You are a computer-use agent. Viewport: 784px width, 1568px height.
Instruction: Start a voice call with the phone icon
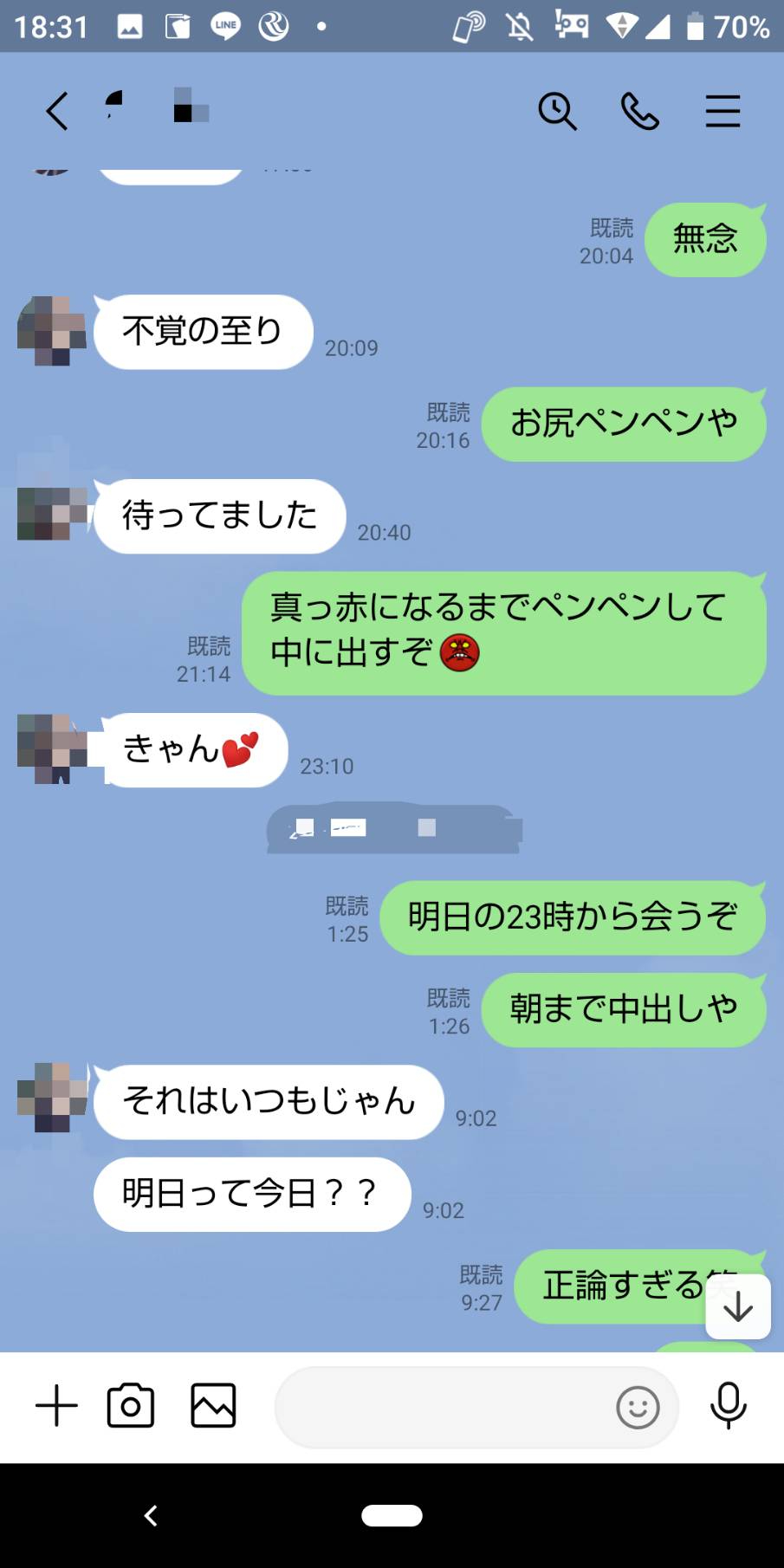[640, 112]
